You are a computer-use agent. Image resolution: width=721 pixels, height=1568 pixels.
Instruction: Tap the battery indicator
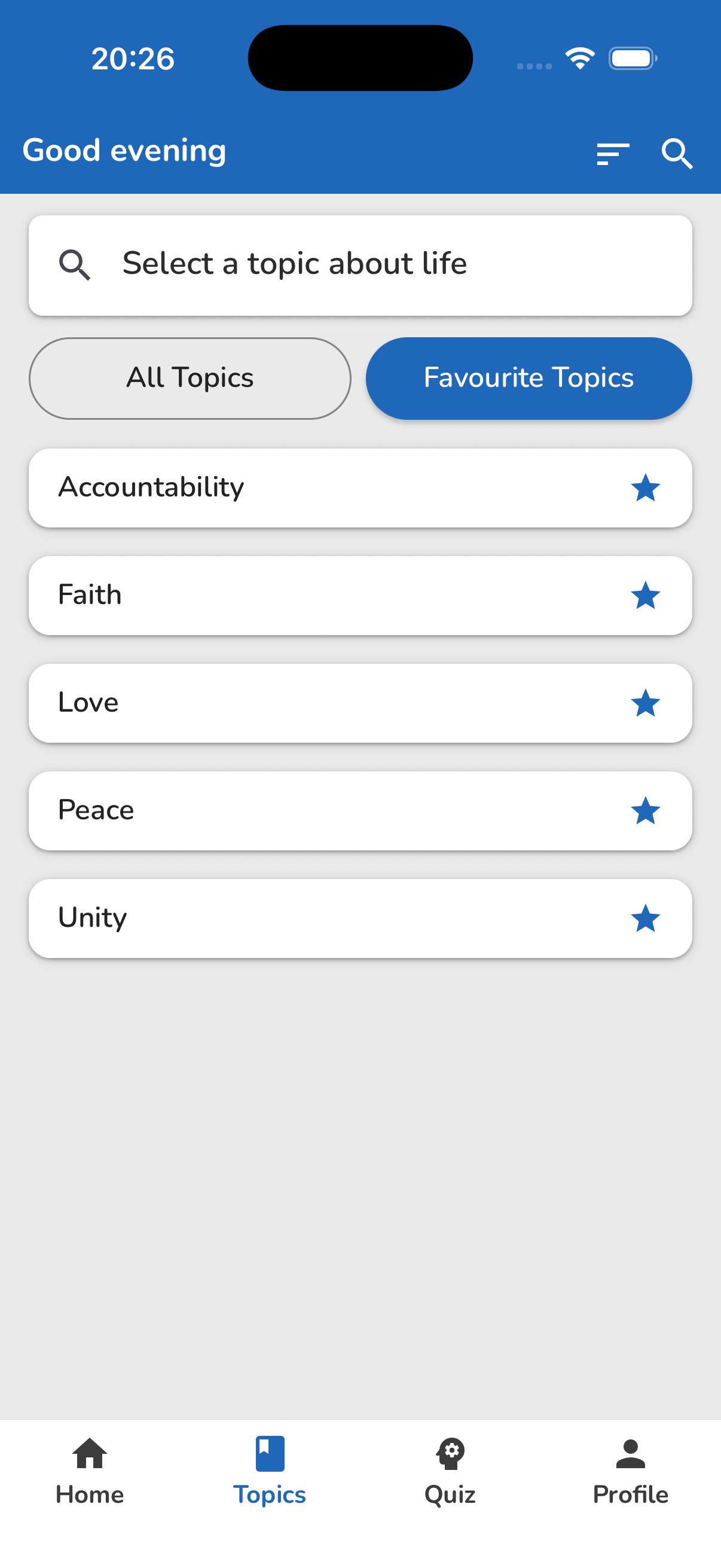click(x=632, y=58)
